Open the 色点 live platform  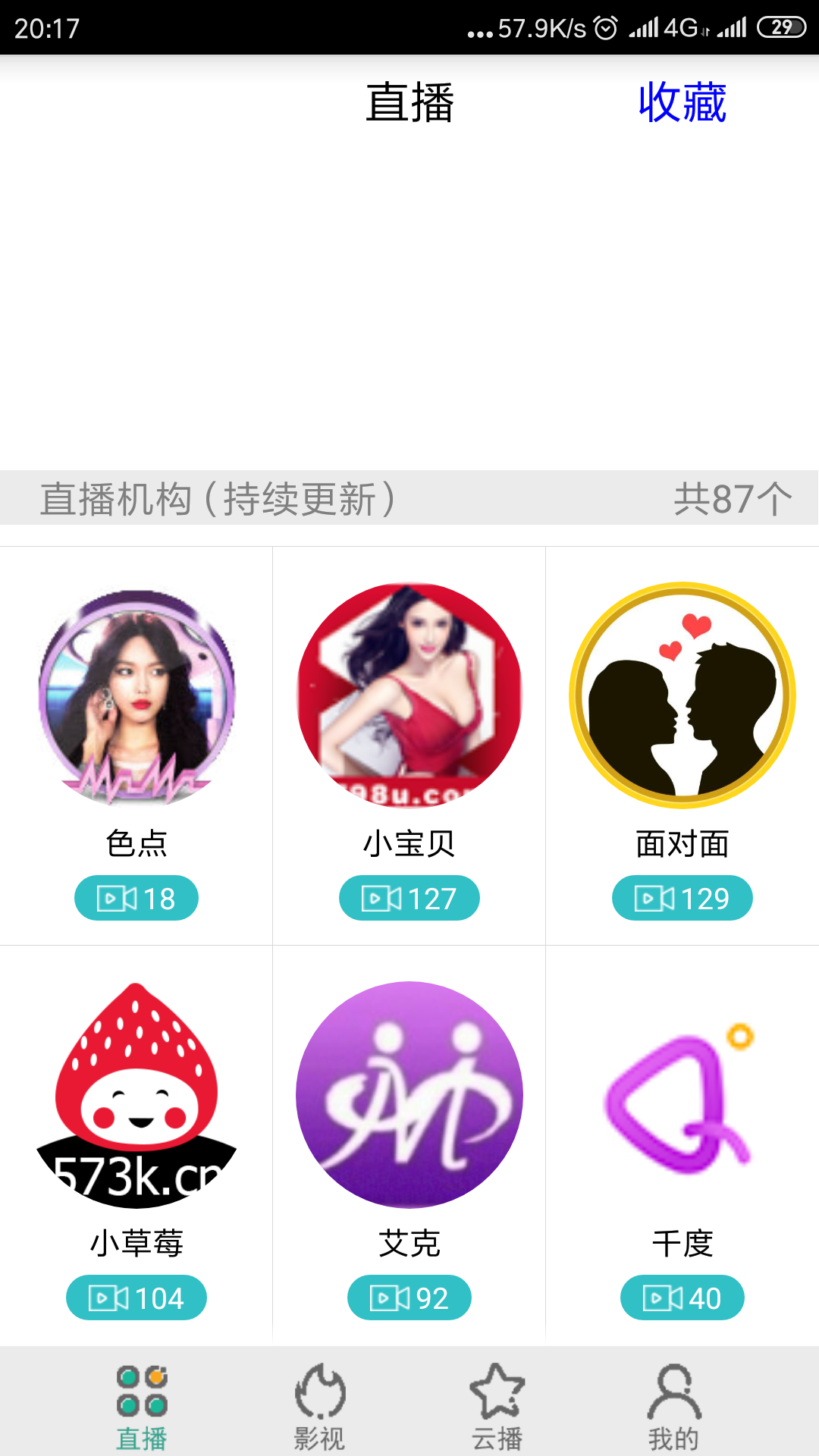(136, 698)
